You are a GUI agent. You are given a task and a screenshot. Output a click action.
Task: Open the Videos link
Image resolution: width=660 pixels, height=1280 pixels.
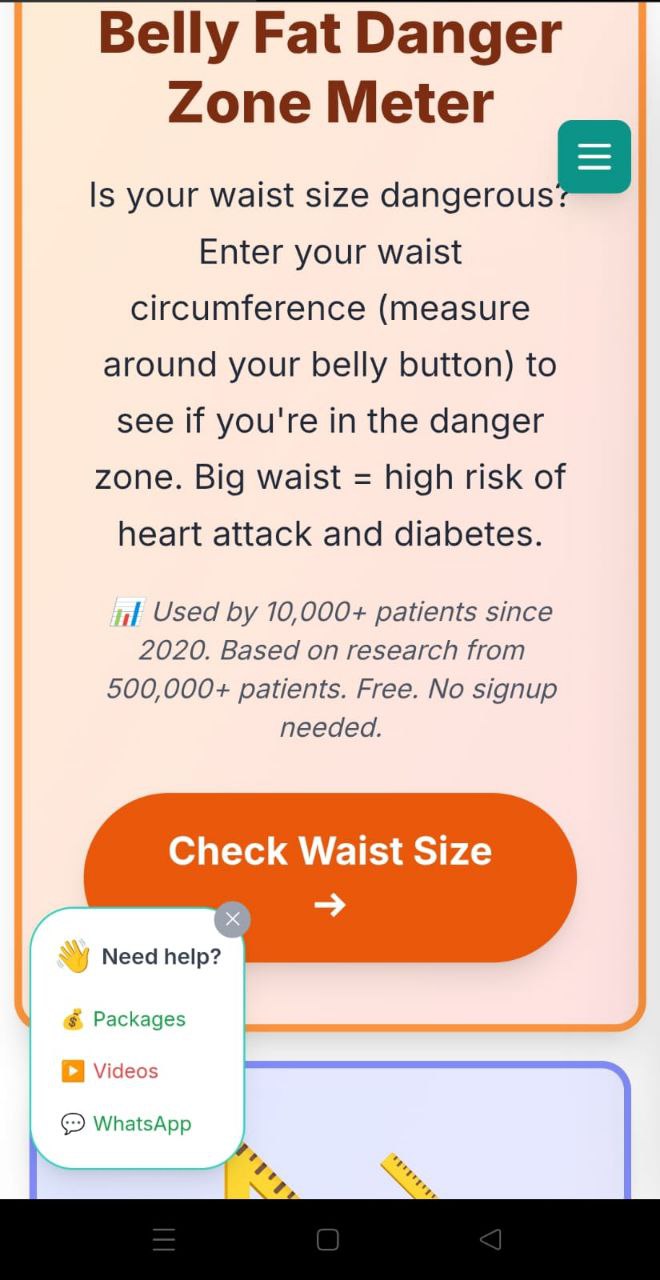pyautogui.click(x=125, y=1071)
